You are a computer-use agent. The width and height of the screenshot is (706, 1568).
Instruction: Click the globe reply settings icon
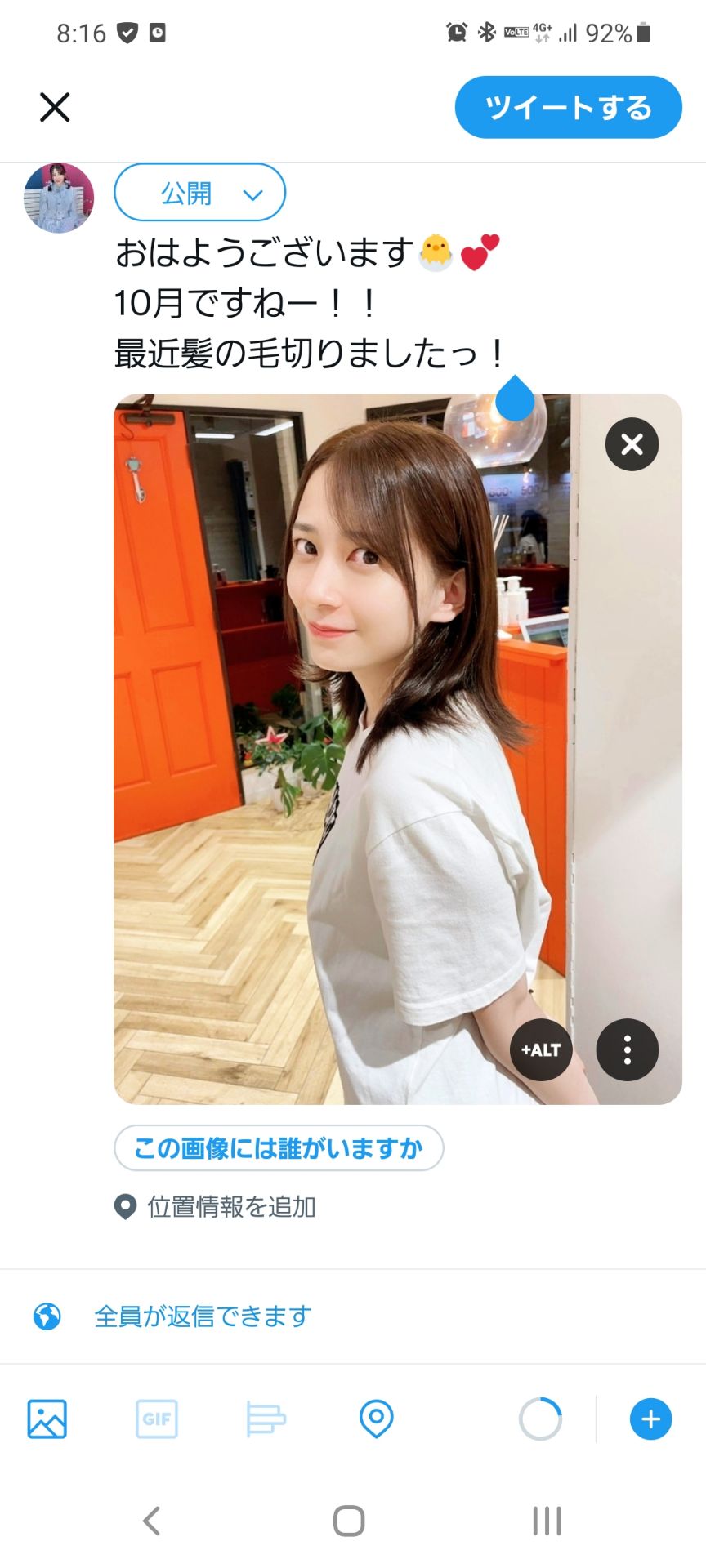click(x=47, y=1315)
